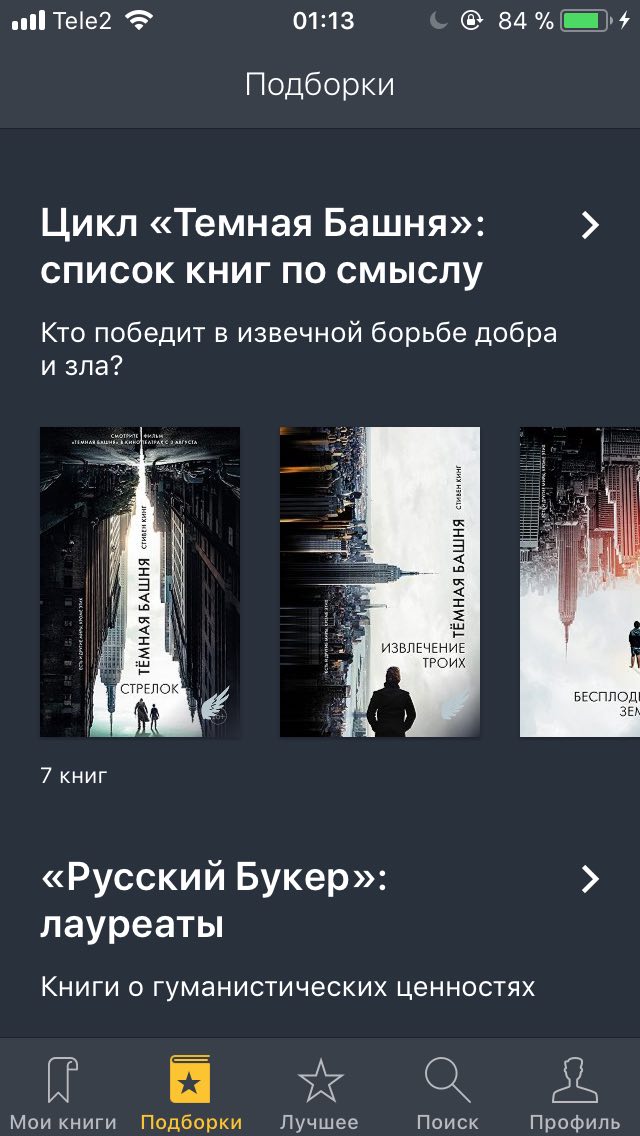Screen dimensions: 640x1136
Task: Open the book cover «Стрелок»
Action: click(x=140, y=582)
